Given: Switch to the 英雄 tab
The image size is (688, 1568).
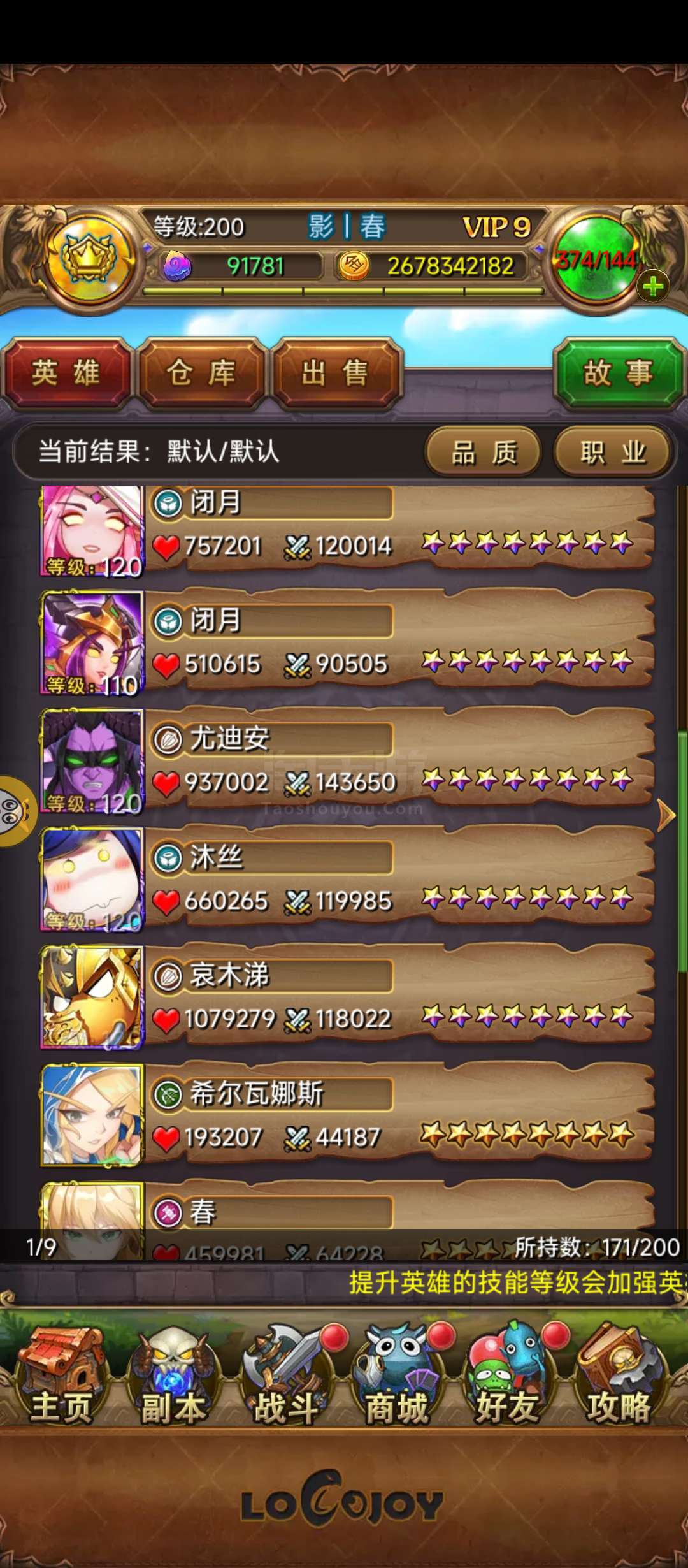Looking at the screenshot, I should [66, 373].
